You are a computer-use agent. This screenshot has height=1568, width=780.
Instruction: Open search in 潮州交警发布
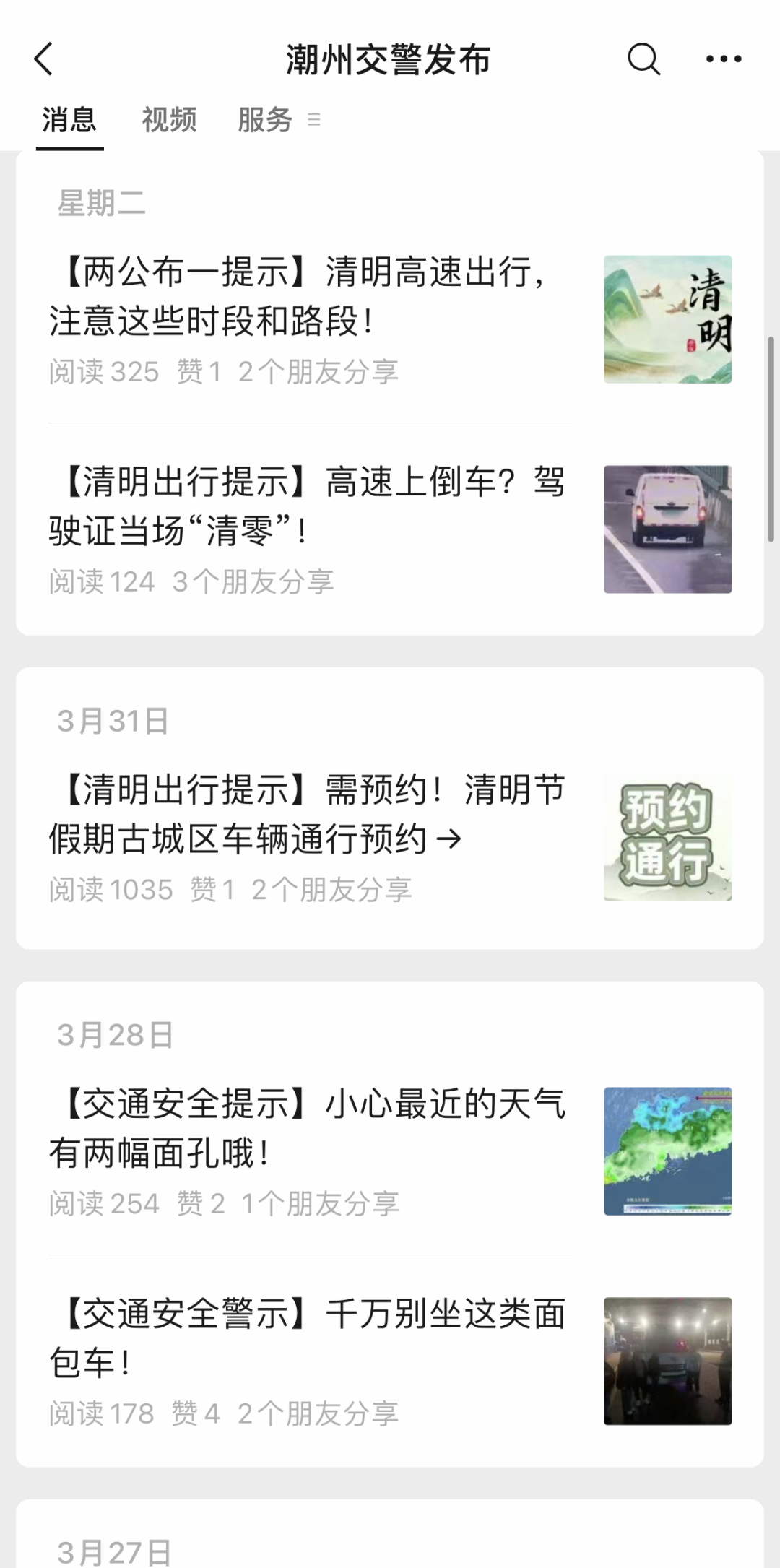coord(643,59)
